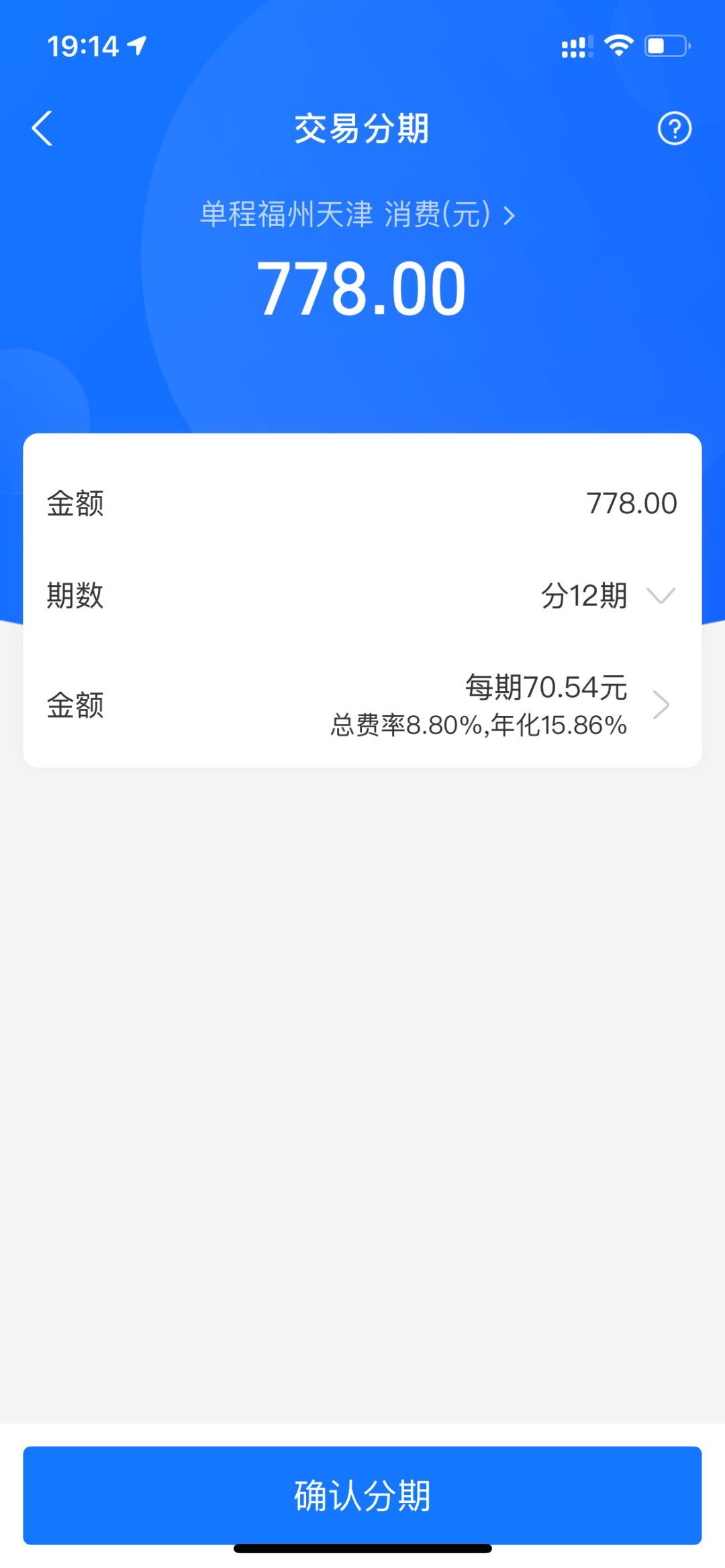725x1568 pixels.
Task: Tap the 交易分期 title text
Action: click(362, 129)
